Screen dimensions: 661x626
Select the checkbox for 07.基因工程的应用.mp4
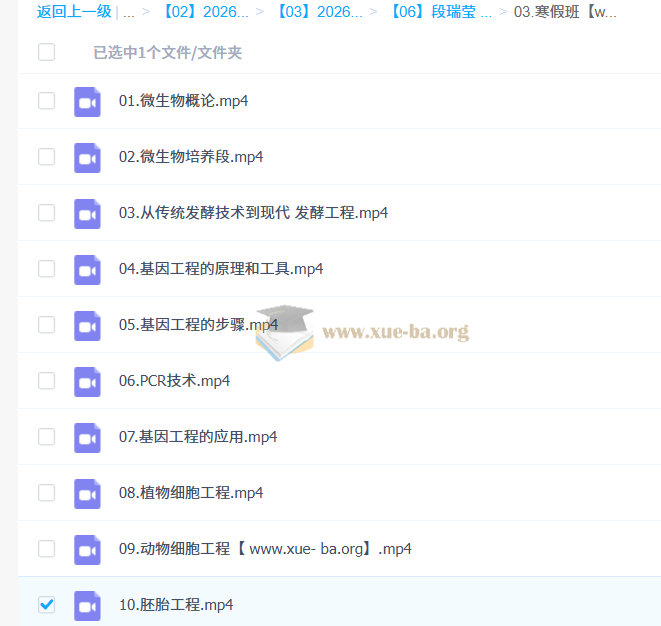click(x=46, y=437)
